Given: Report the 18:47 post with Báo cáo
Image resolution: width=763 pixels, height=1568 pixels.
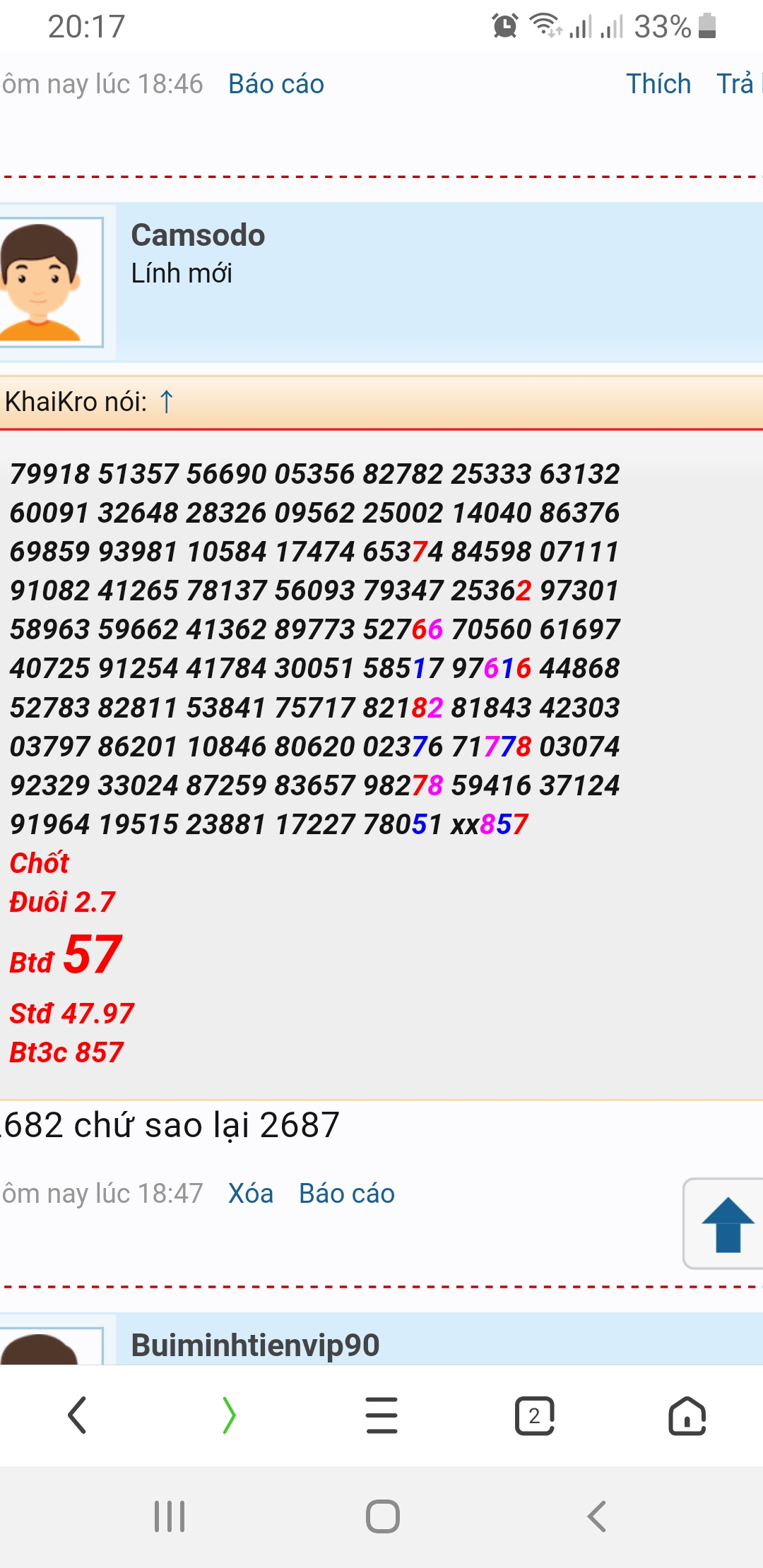Looking at the screenshot, I should (347, 1194).
